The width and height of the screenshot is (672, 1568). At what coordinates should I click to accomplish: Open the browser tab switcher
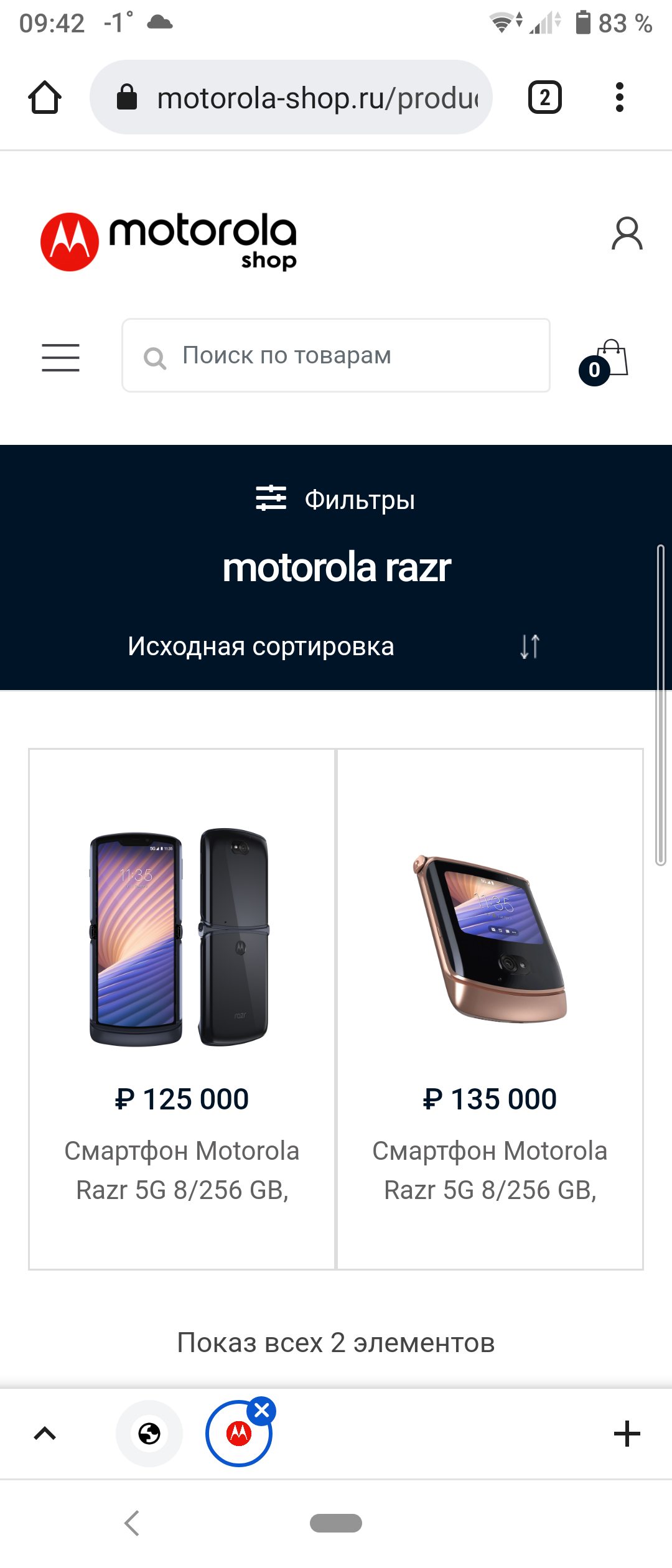pos(544,98)
